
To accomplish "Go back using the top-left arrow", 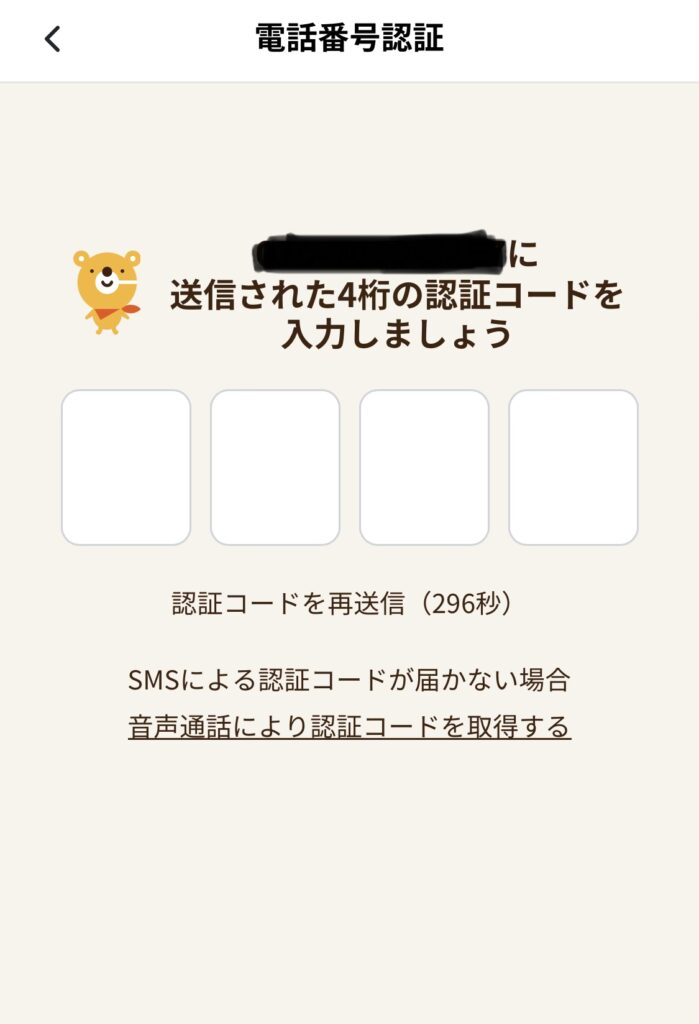I will (52, 39).
